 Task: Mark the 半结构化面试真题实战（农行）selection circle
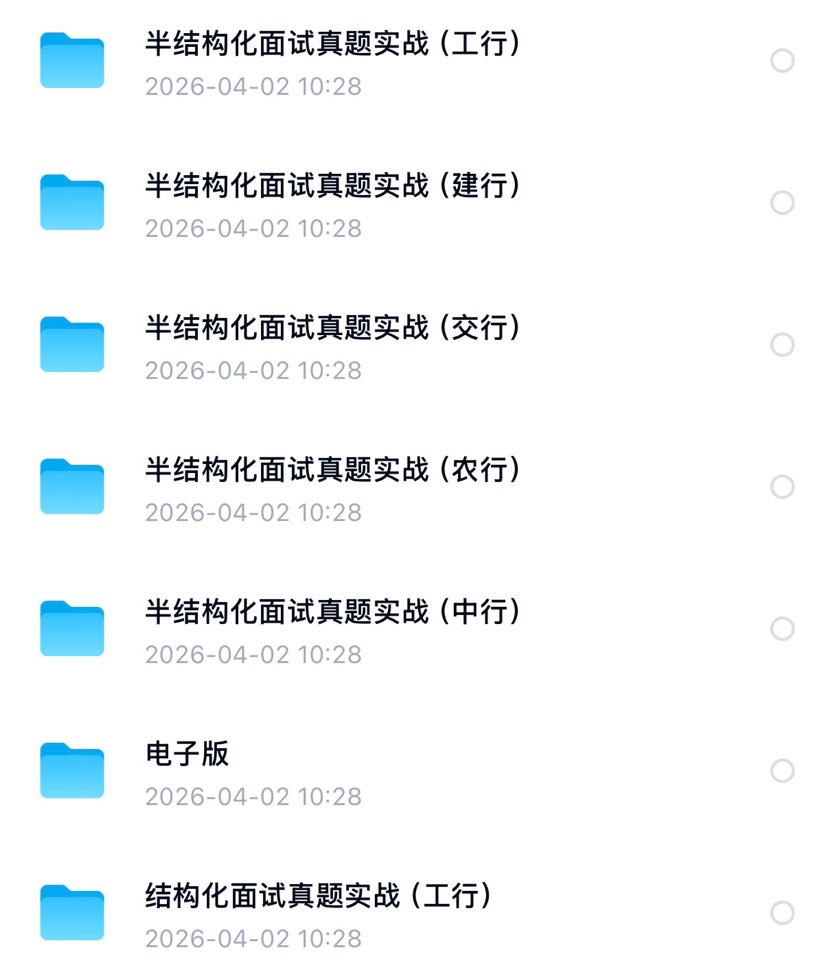[x=781, y=486]
